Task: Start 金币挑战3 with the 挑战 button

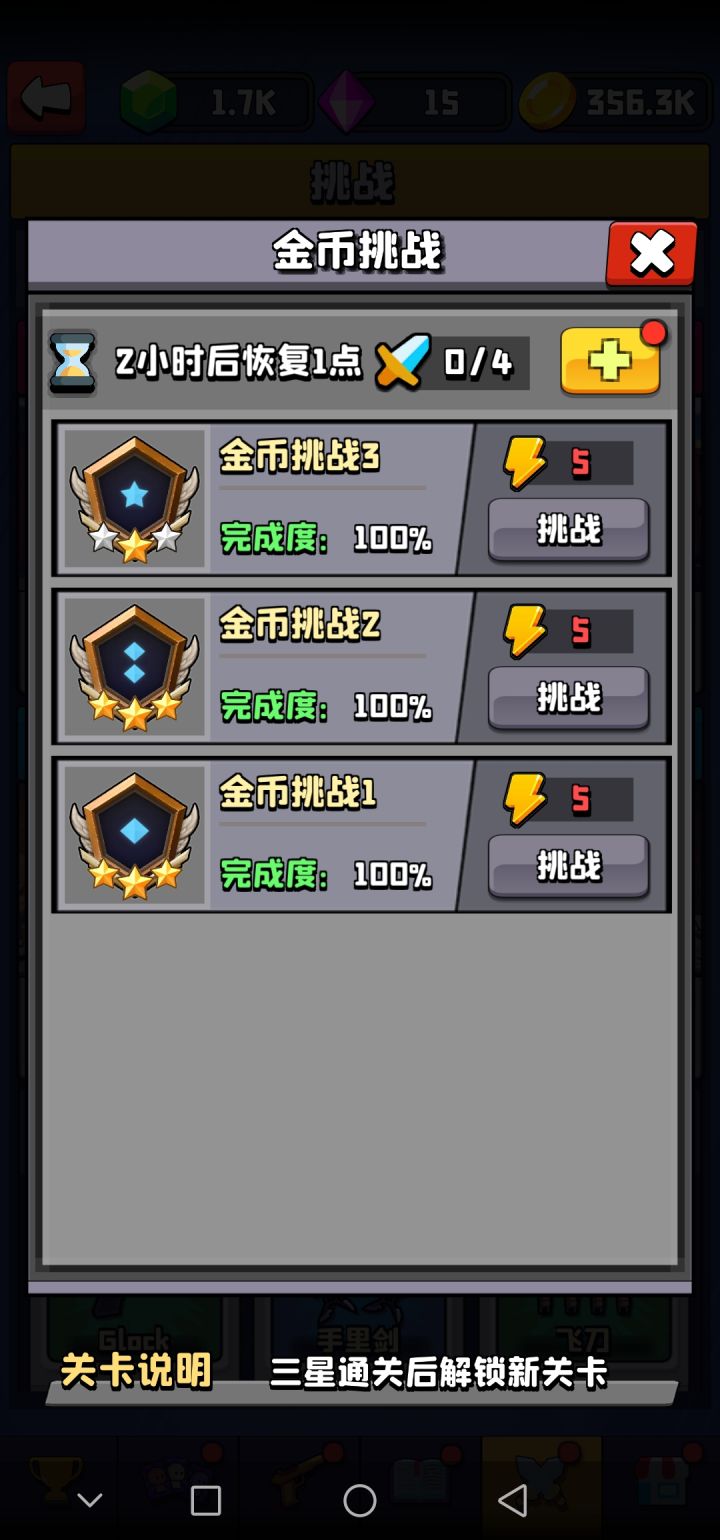Action: (x=568, y=530)
